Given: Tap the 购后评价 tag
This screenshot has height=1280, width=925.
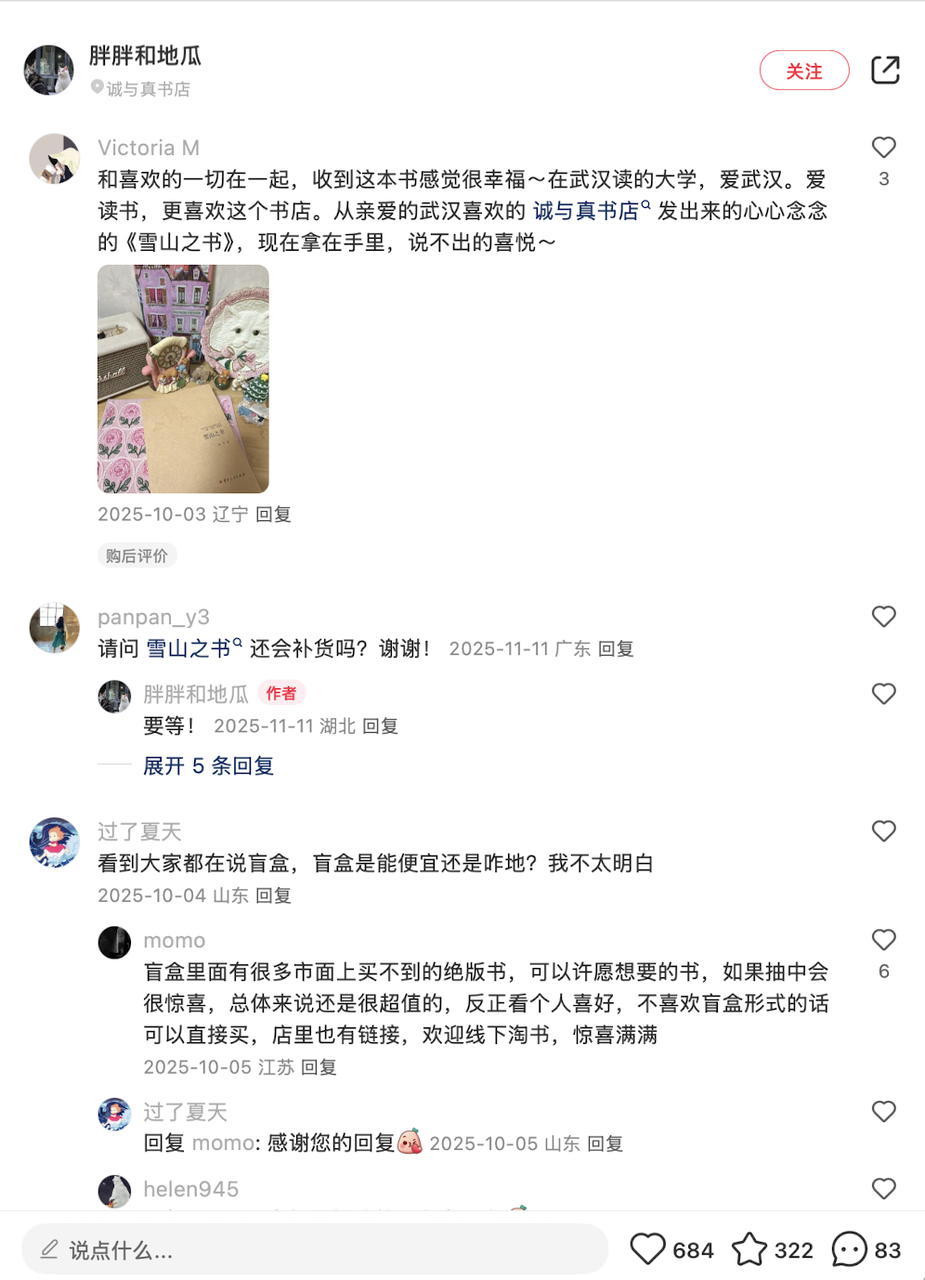Looking at the screenshot, I should [137, 556].
